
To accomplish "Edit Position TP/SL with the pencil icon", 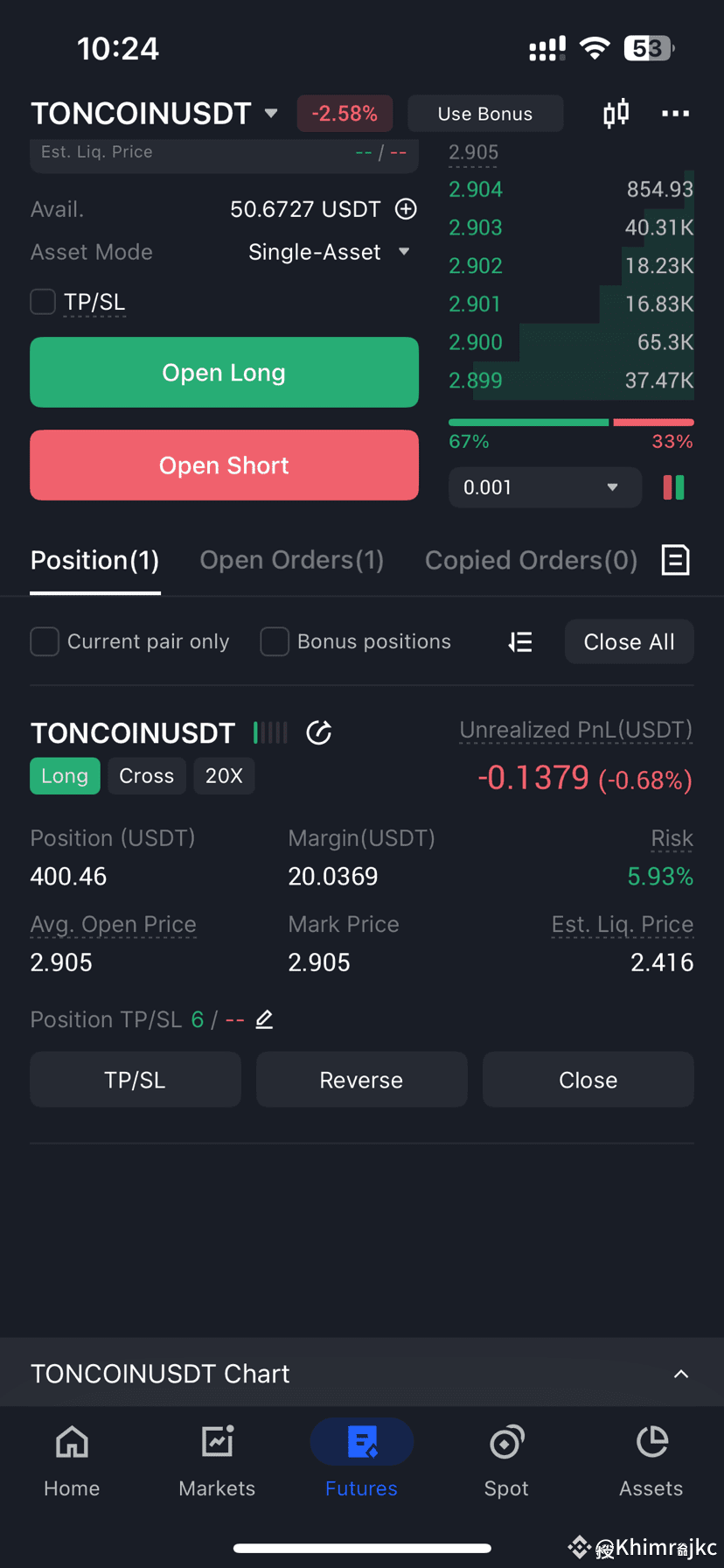I will point(264,1018).
